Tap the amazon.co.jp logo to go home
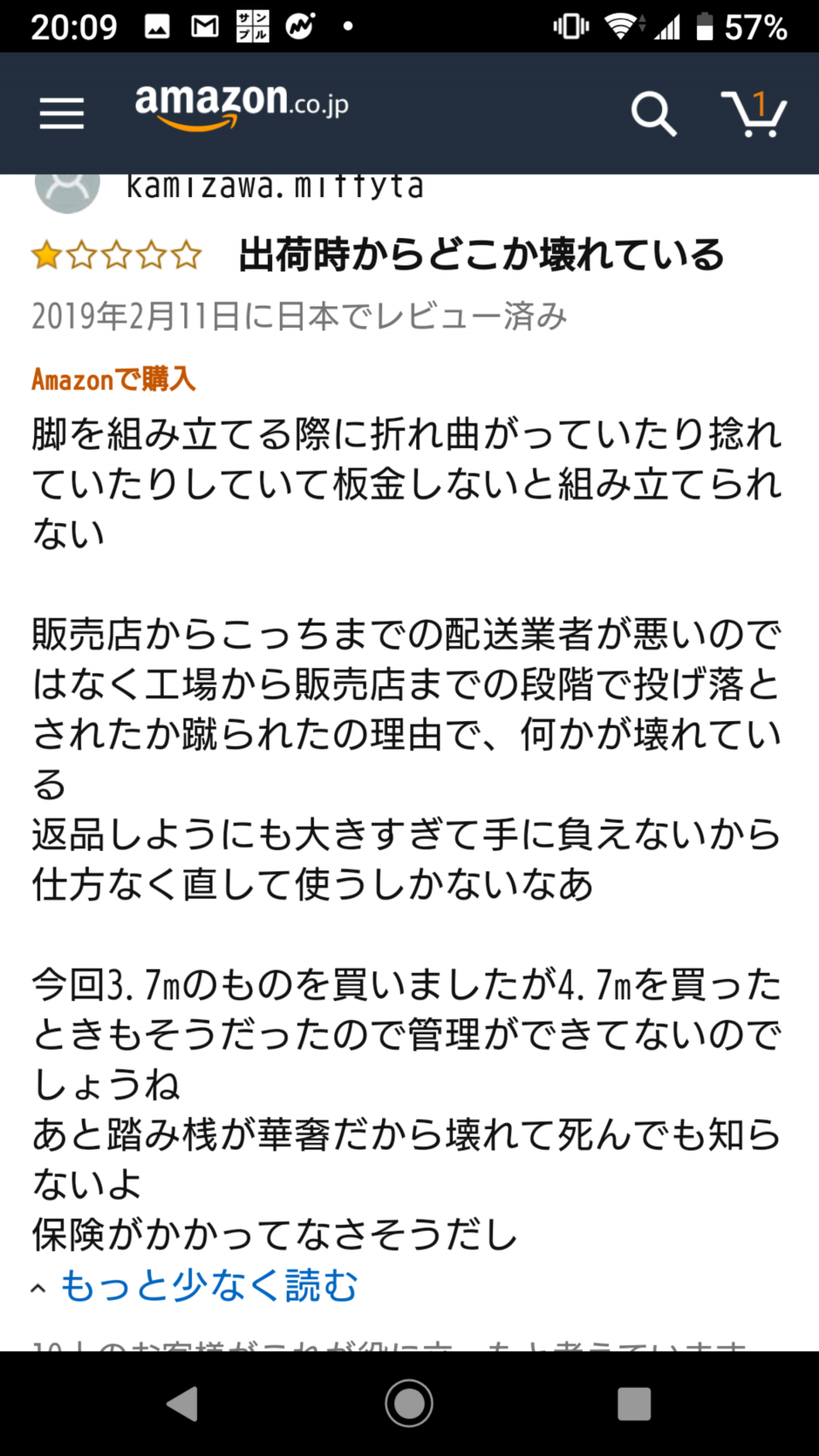 click(241, 106)
